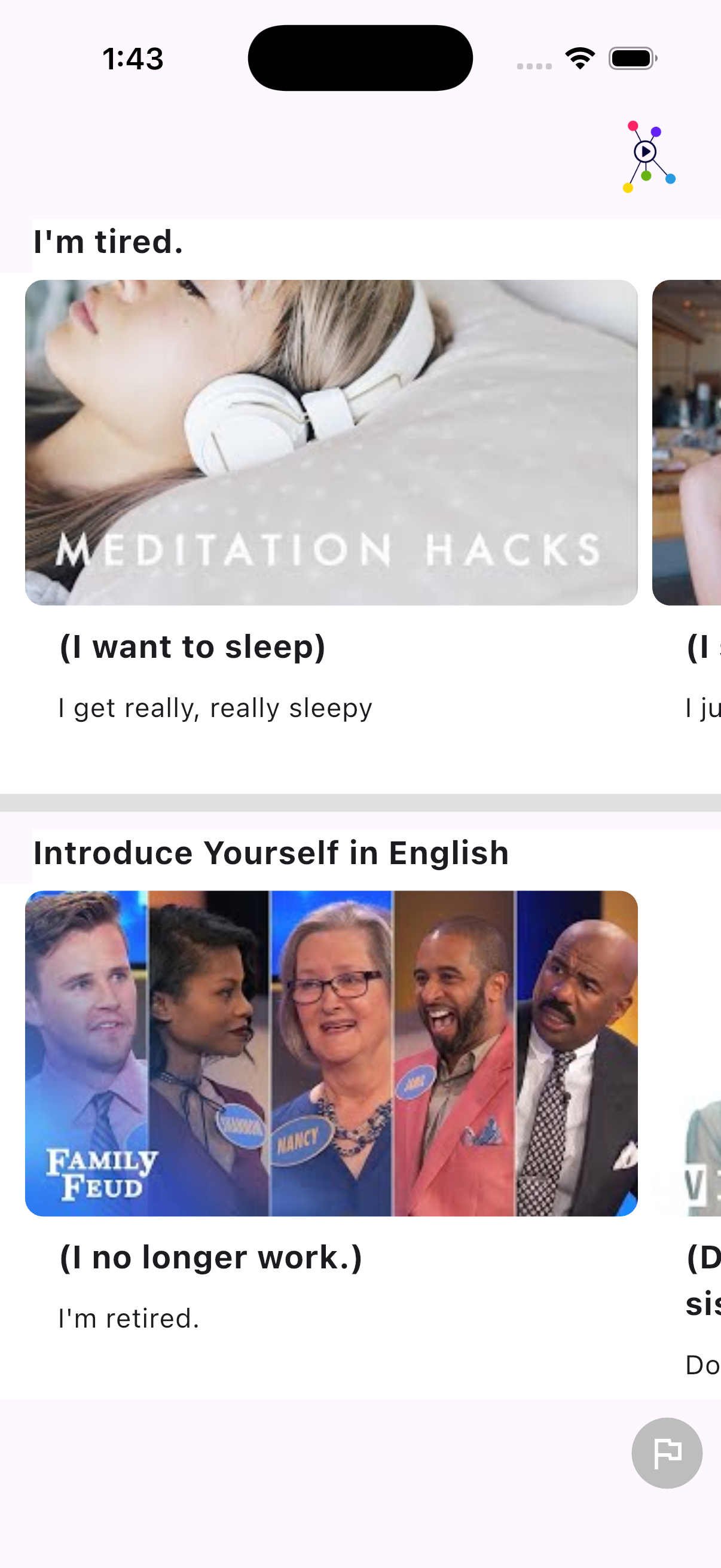Open the colorful network play icon

coord(647,156)
